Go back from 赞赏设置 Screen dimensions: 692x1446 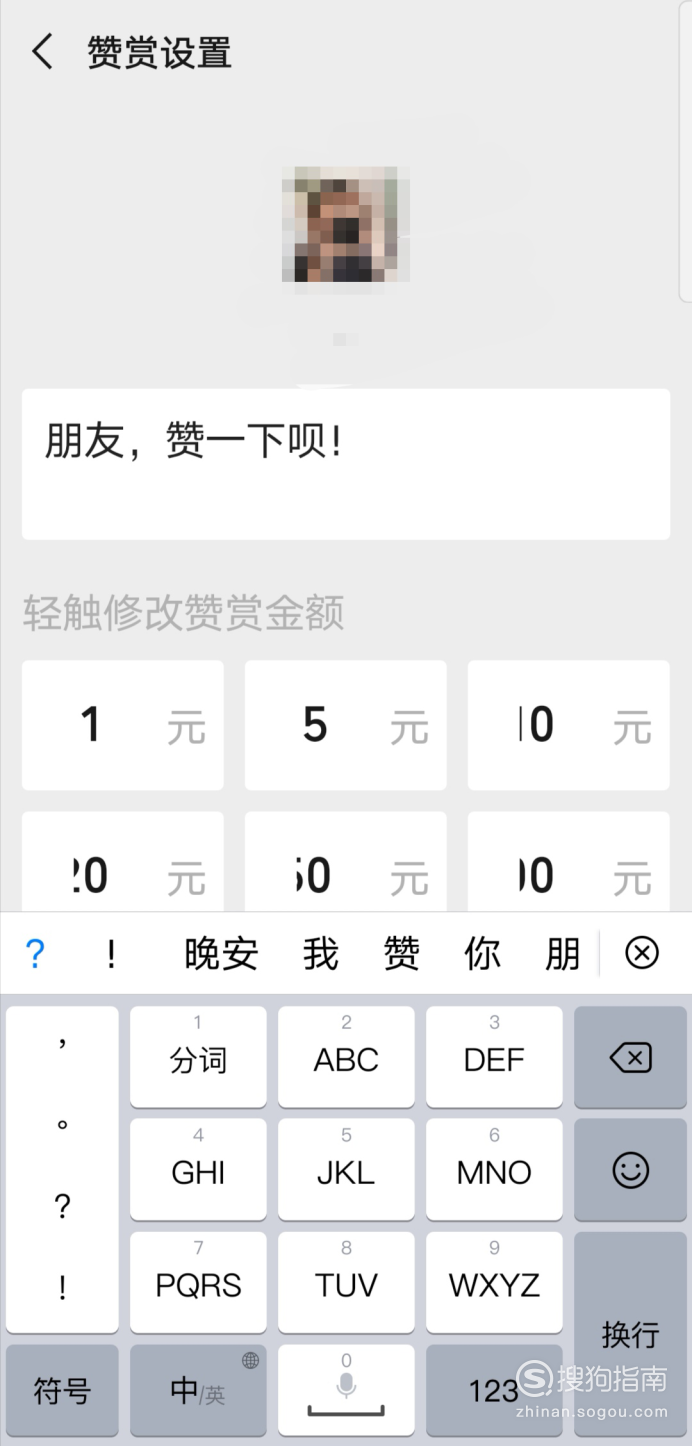[x=42, y=51]
